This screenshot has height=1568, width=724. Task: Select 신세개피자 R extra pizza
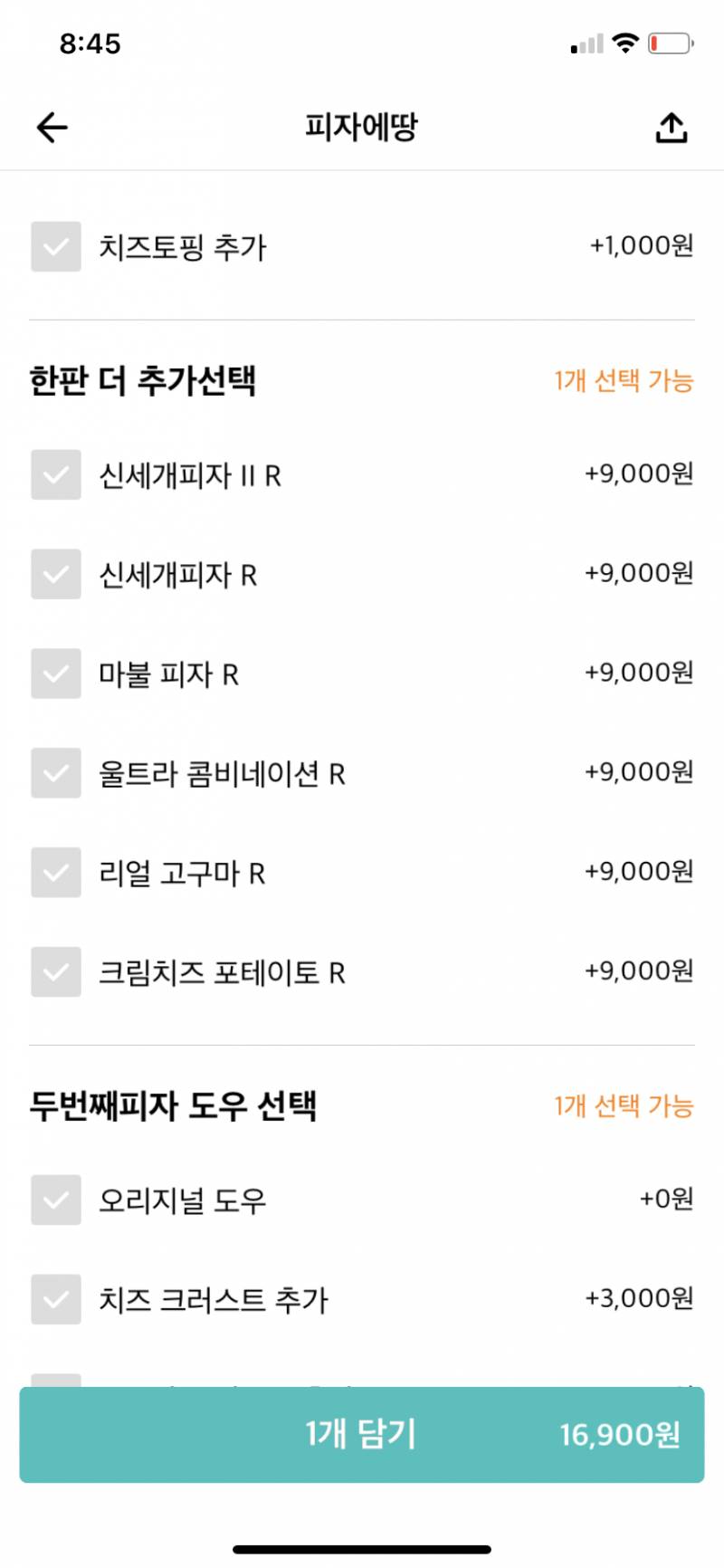[x=55, y=574]
